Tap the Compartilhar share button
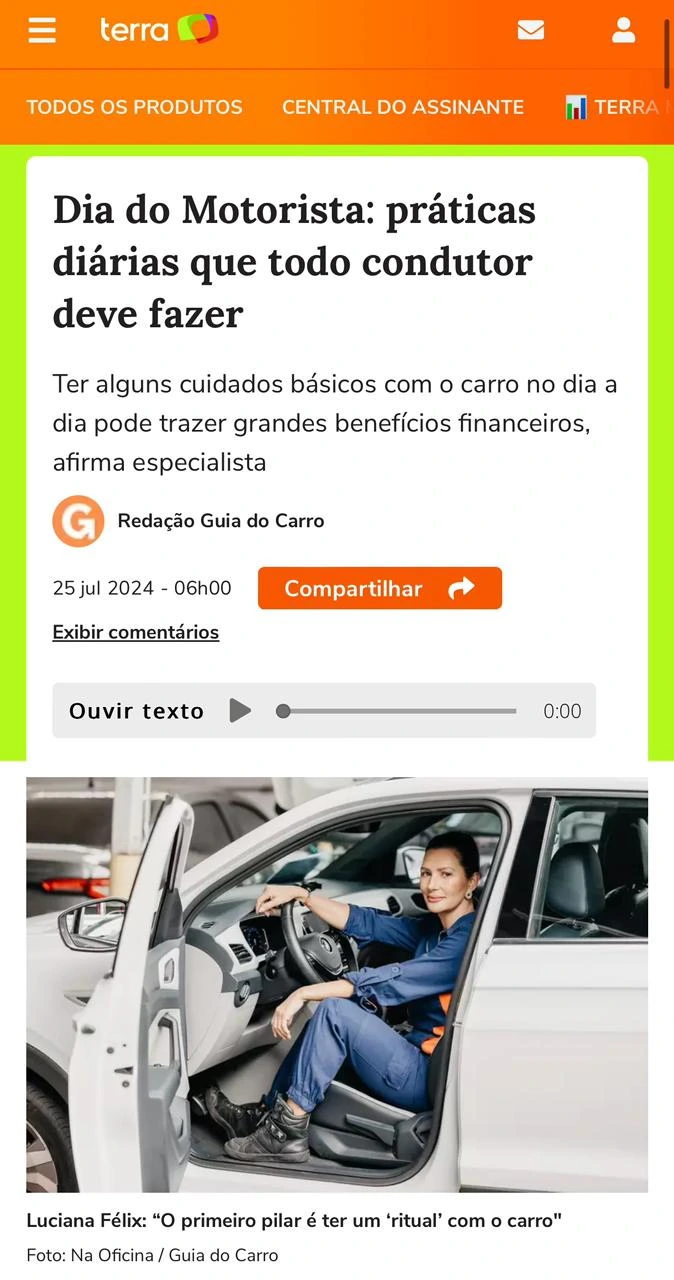The image size is (674, 1280). point(379,588)
